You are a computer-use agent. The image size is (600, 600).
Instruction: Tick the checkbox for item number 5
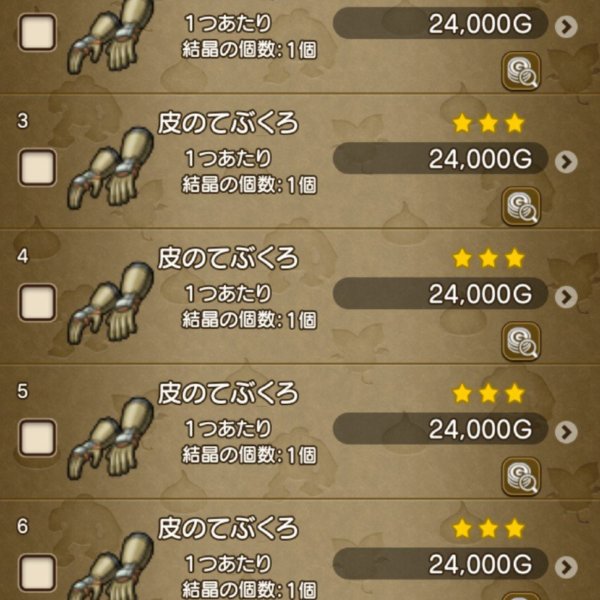point(39,435)
